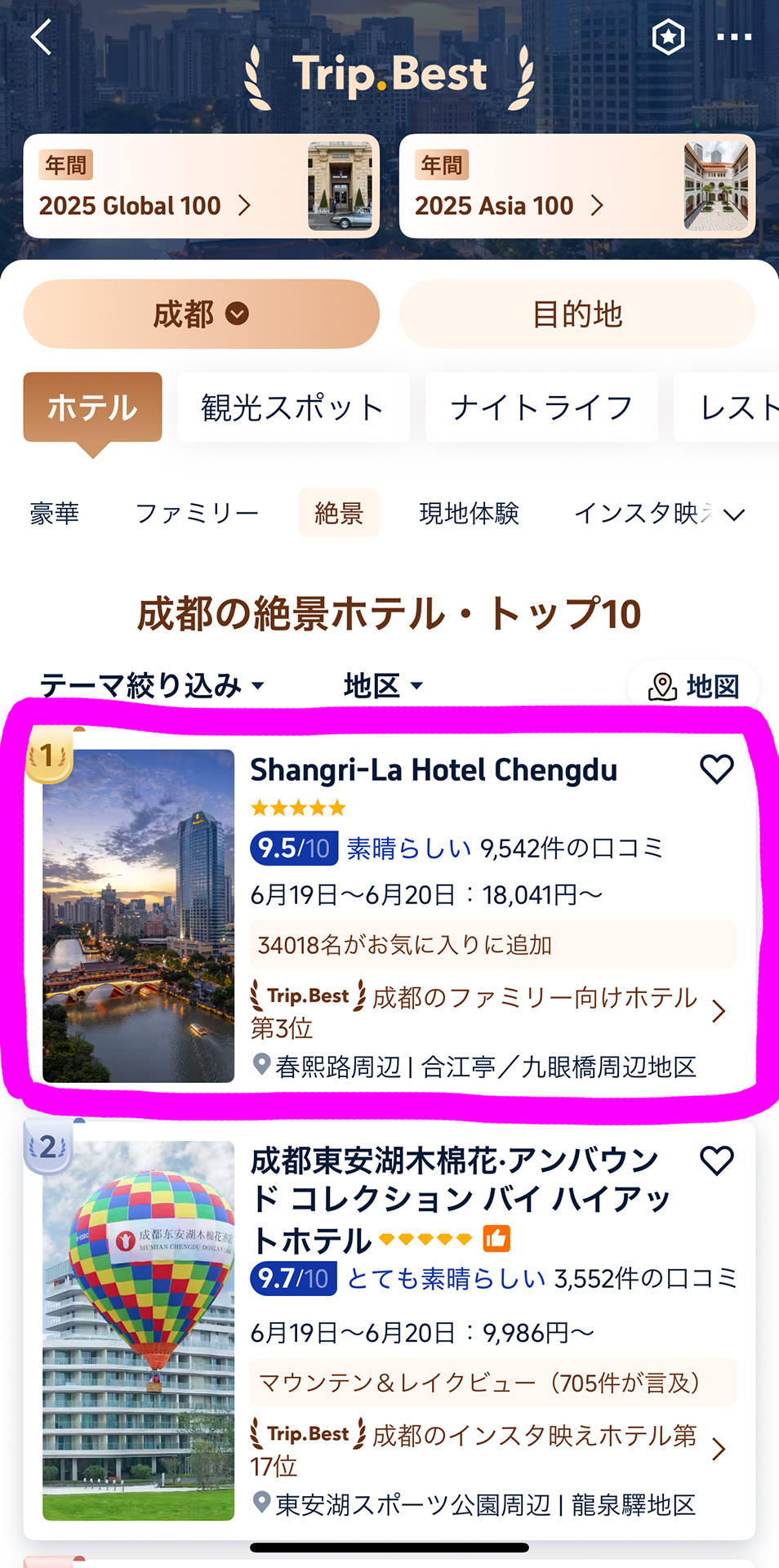Switch to the 観光スポット tab
The width and height of the screenshot is (779, 1568).
(293, 407)
